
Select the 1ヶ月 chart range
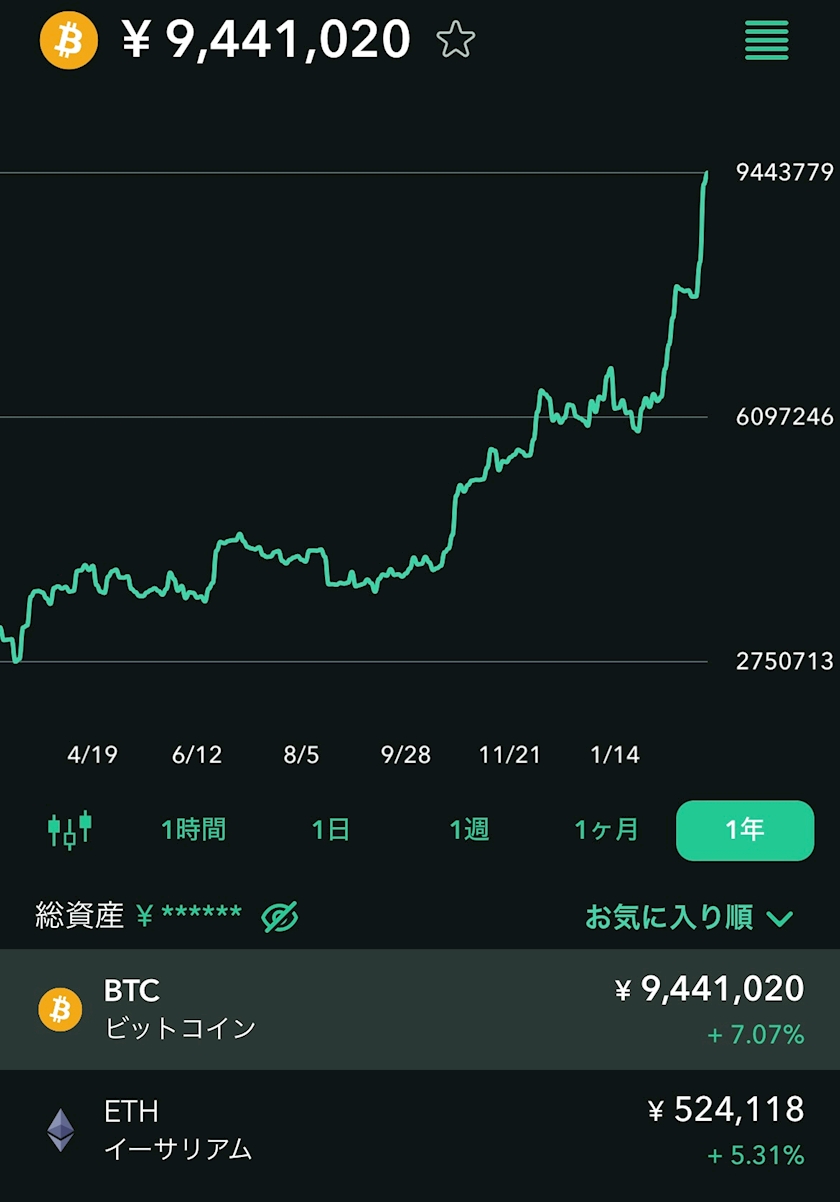click(x=606, y=829)
